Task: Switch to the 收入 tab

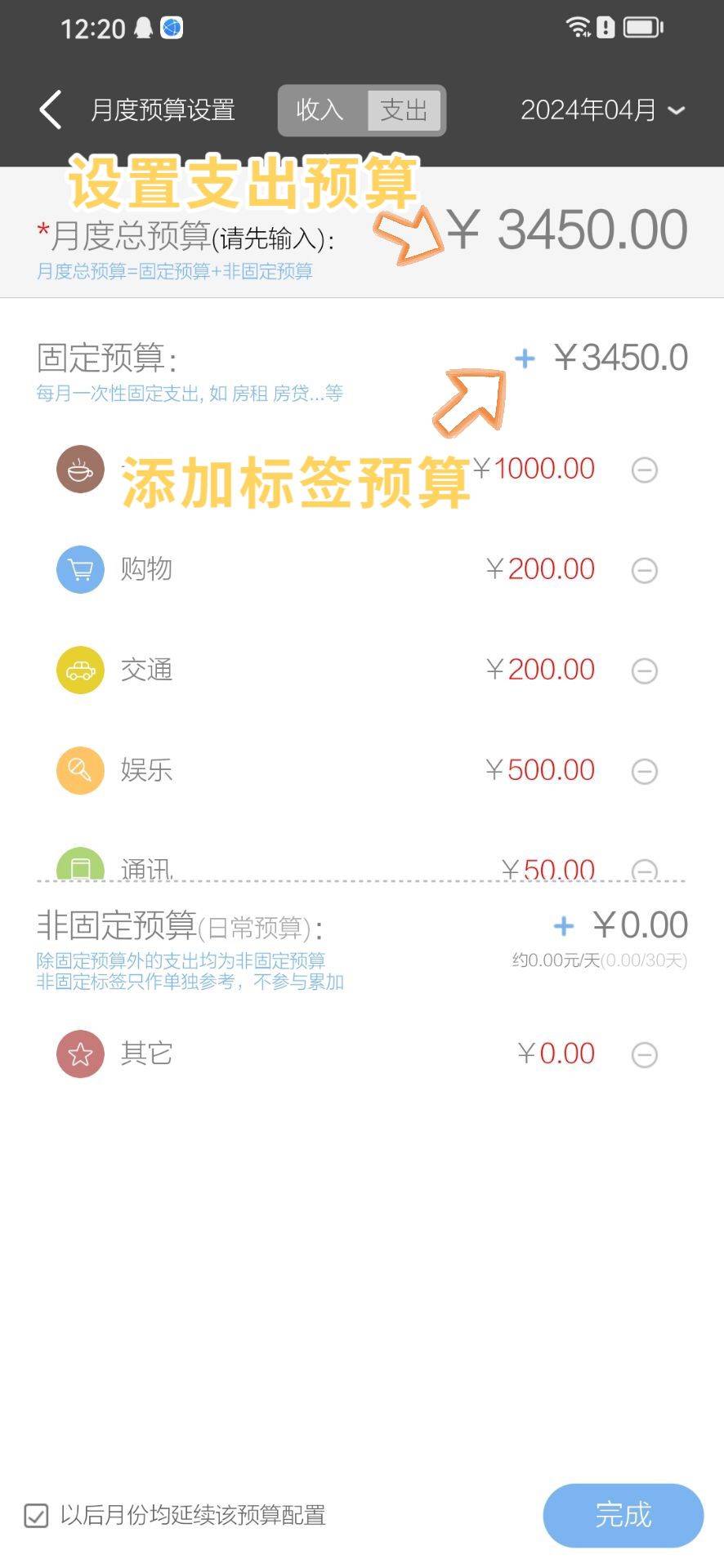Action: (319, 109)
